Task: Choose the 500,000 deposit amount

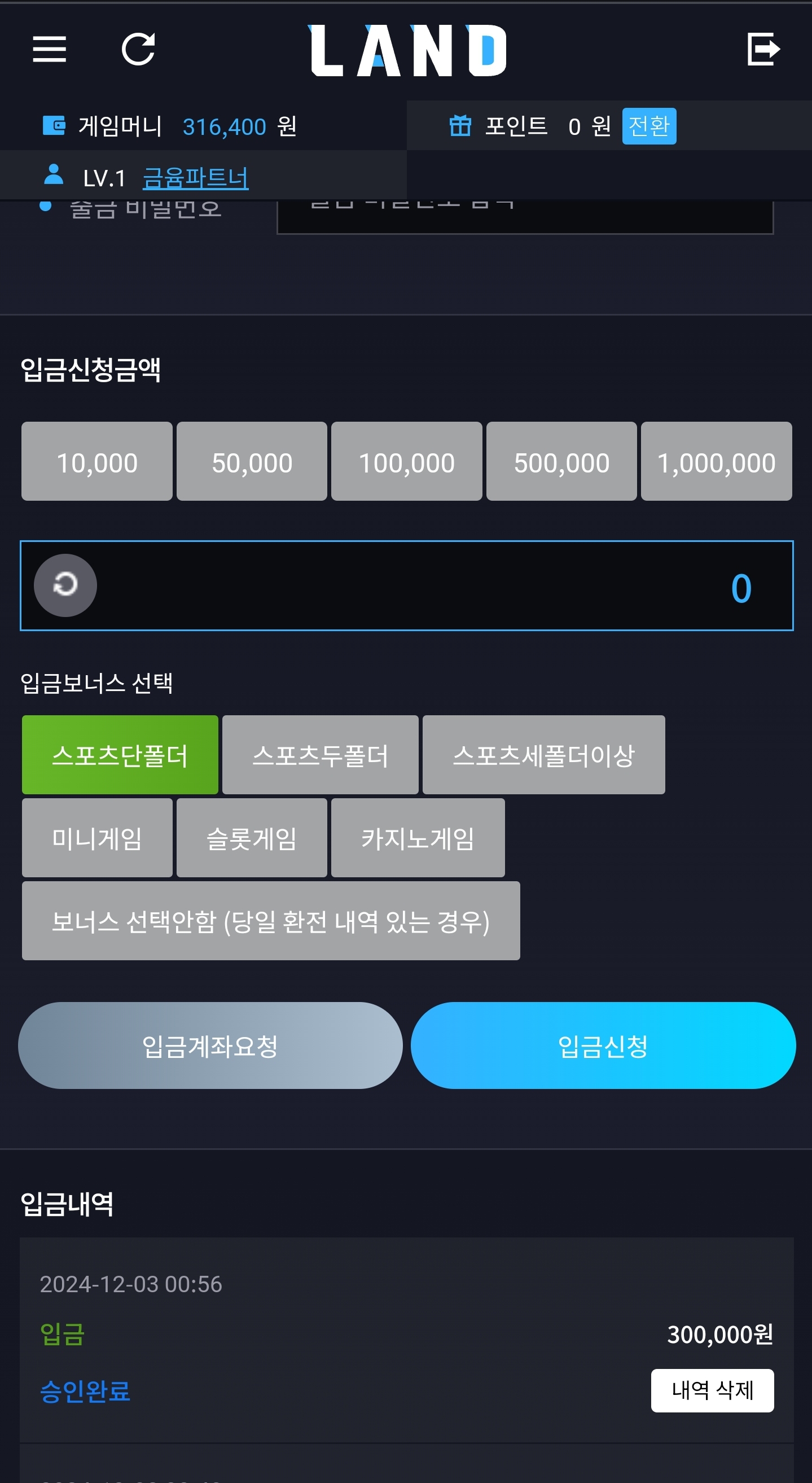Action: pos(561,462)
